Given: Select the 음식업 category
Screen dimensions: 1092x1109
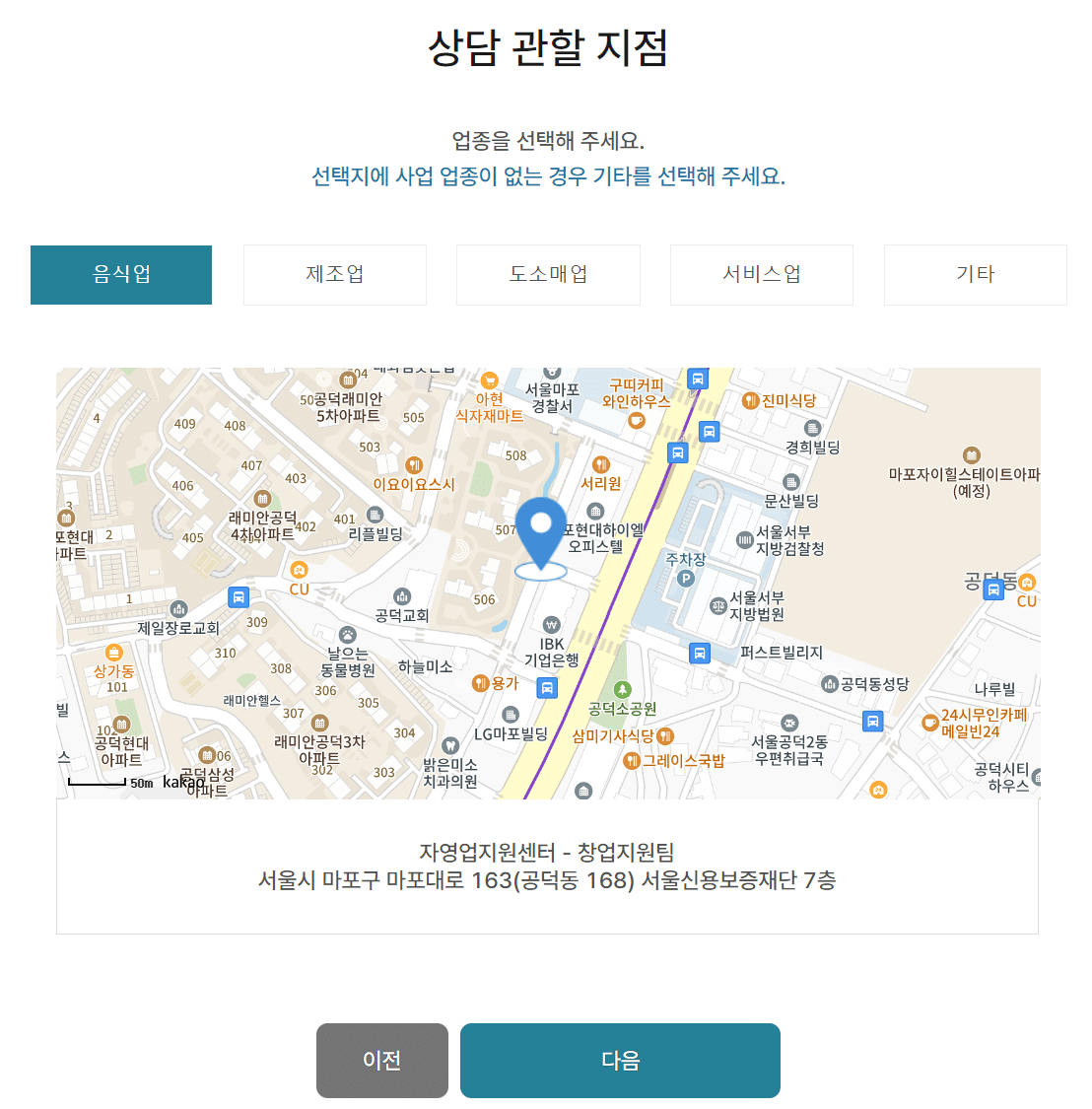Looking at the screenshot, I should [x=121, y=275].
